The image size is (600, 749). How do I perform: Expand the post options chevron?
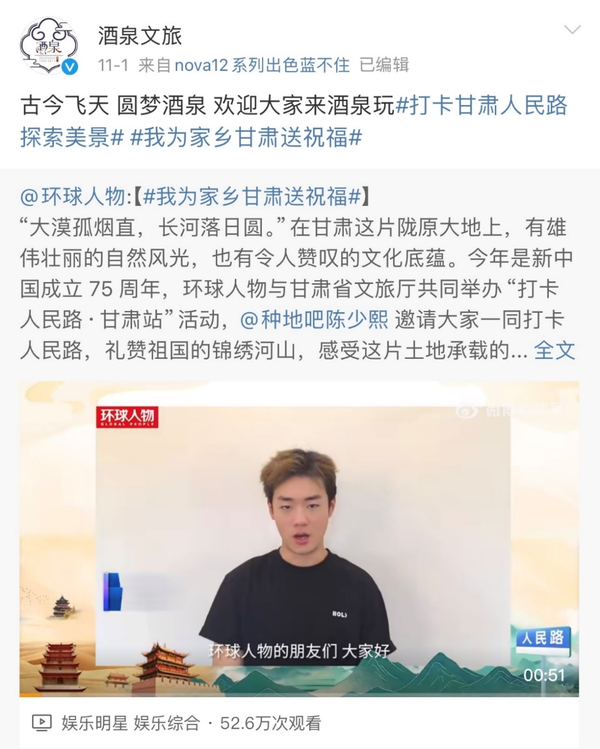[x=573, y=32]
